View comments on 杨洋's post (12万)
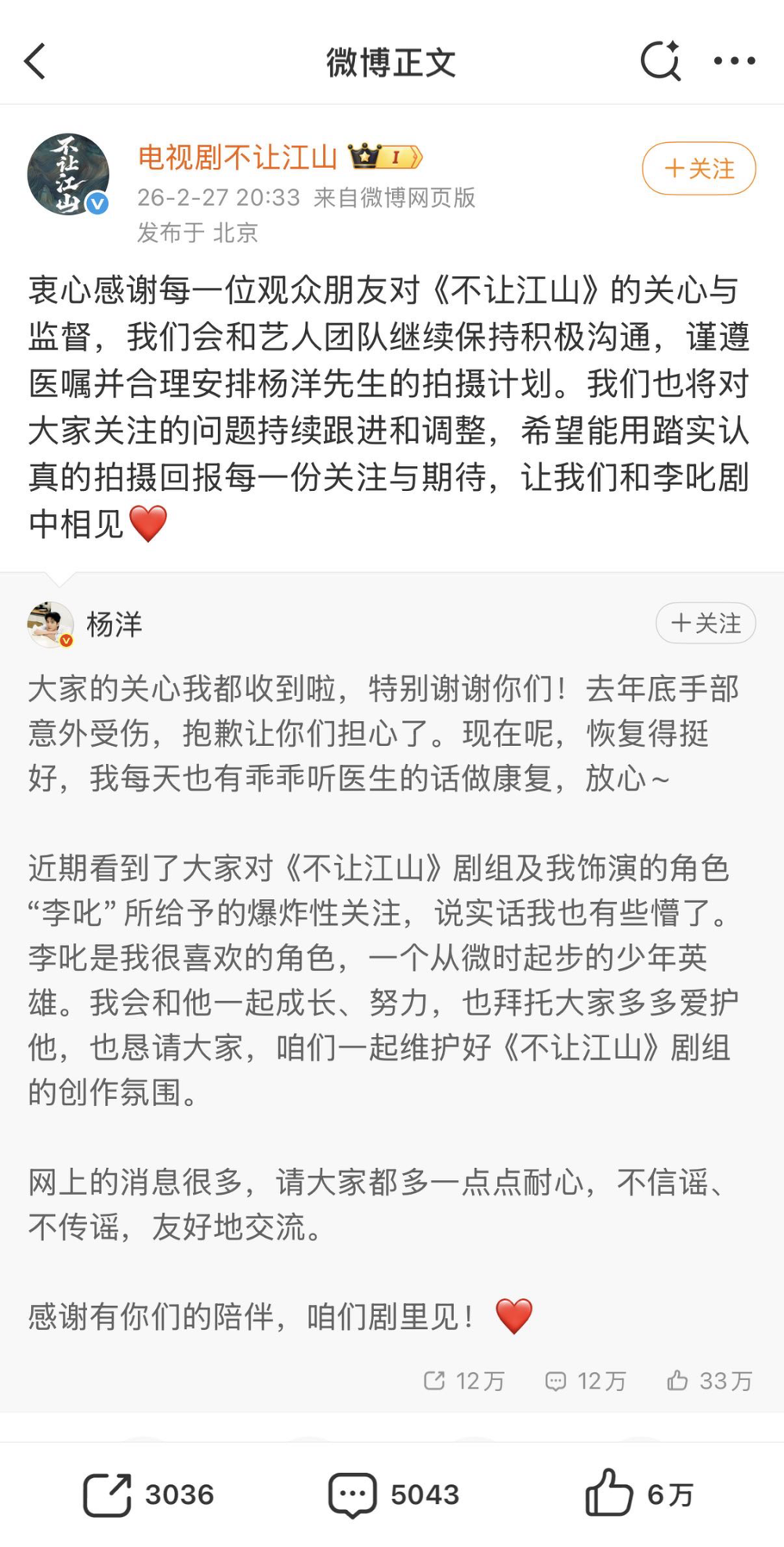Image resolution: width=784 pixels, height=1547 pixels. pos(586,1381)
